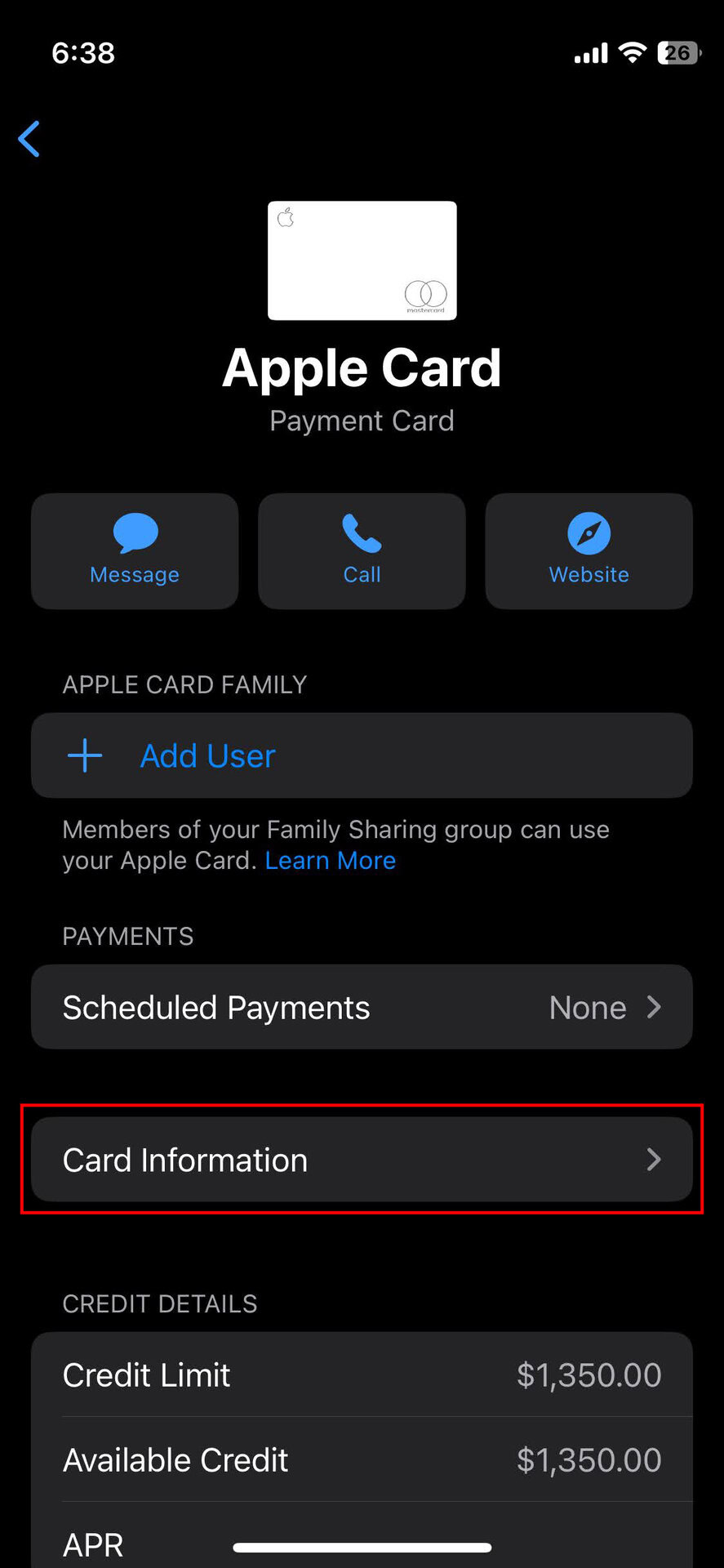Image resolution: width=724 pixels, height=1568 pixels.
Task: Go back to the previous screen
Action: tap(29, 139)
